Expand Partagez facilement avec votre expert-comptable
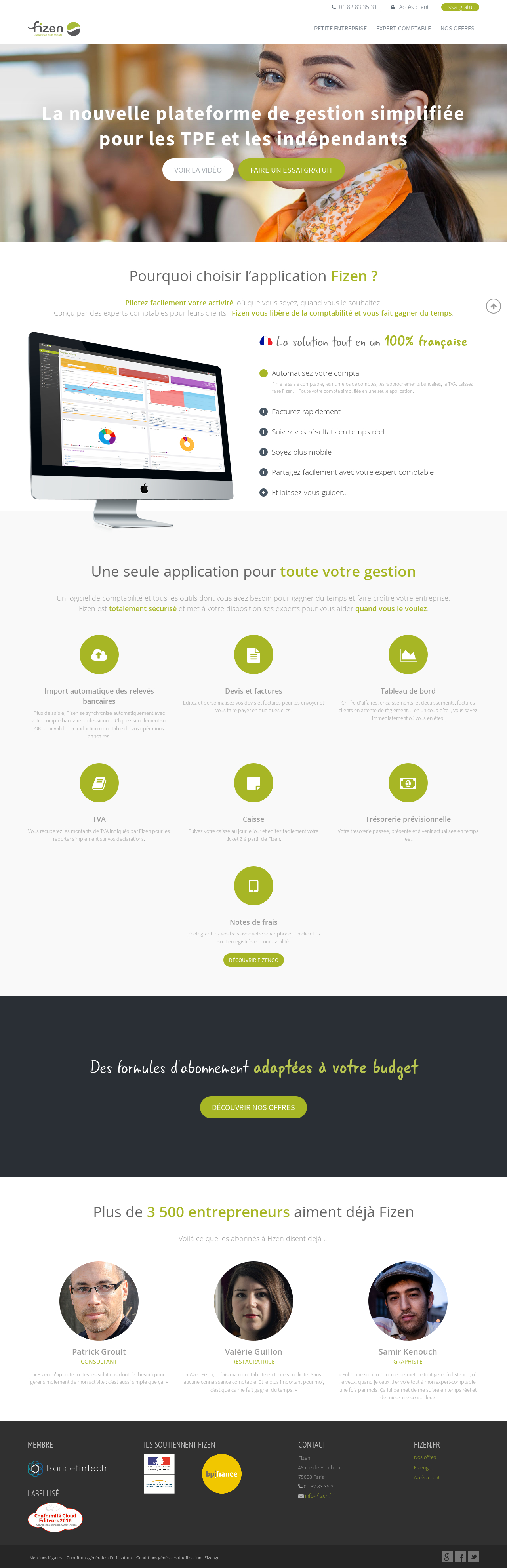The image size is (507, 1568). tap(263, 472)
